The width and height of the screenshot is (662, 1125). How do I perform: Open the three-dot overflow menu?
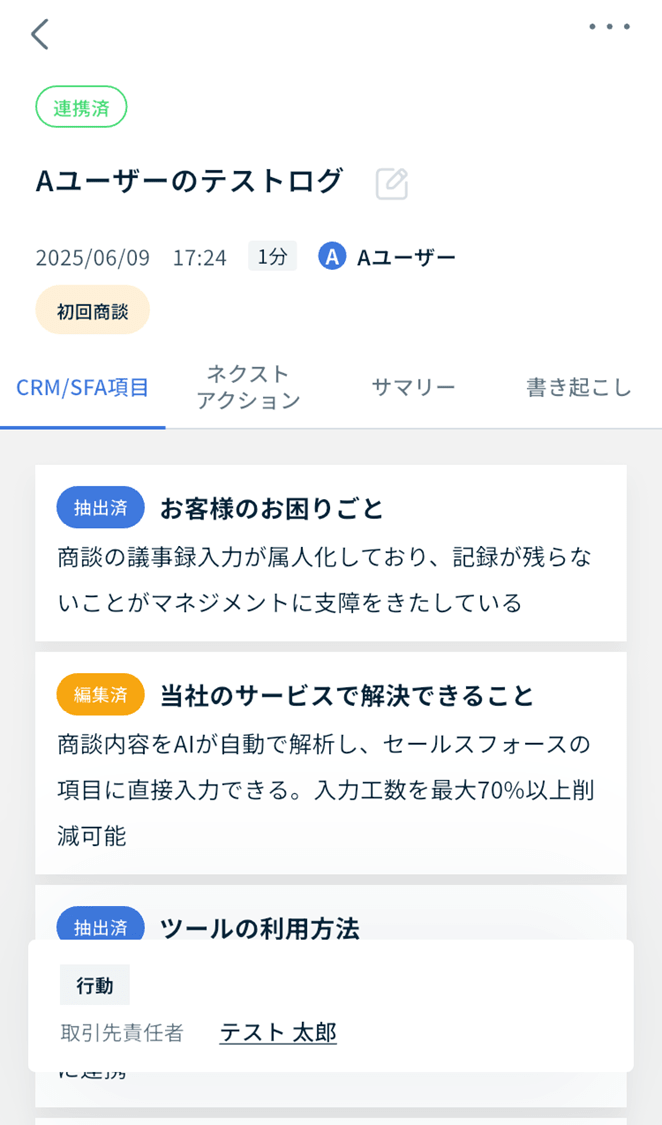coord(610,27)
